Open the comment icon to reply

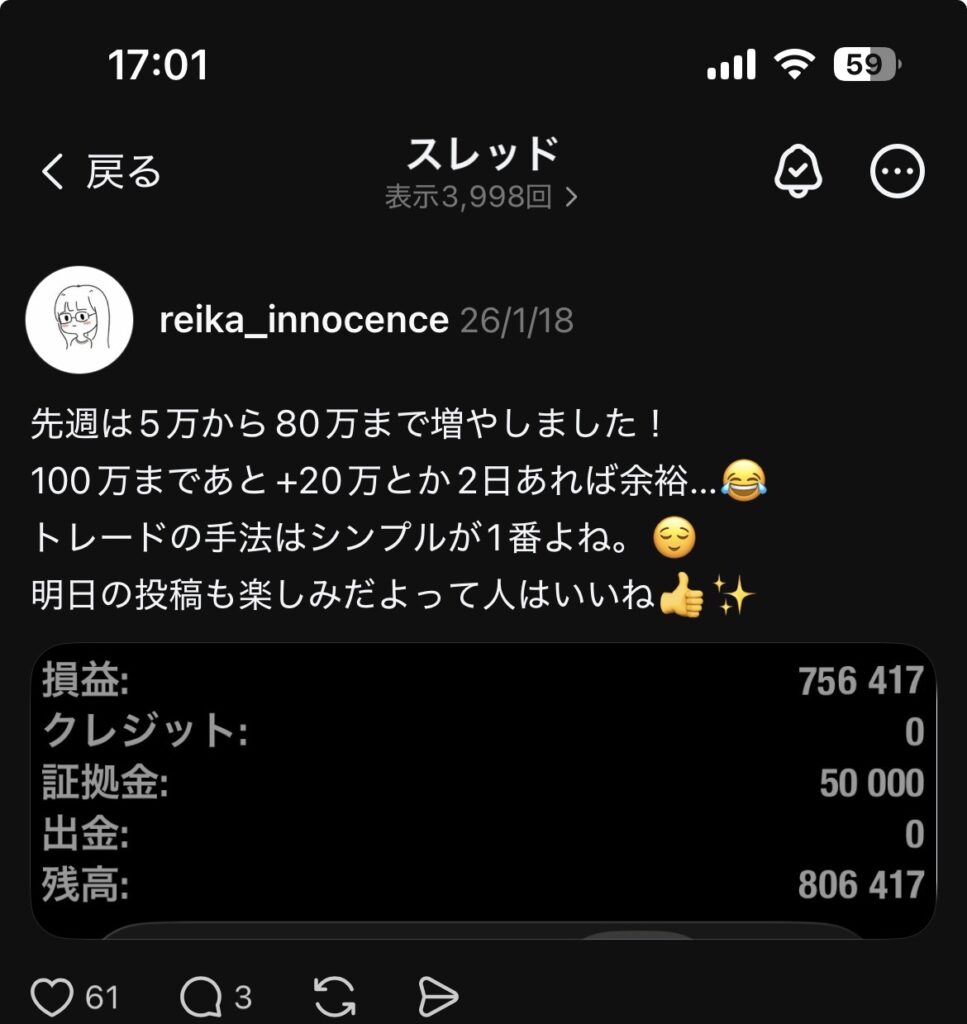click(x=200, y=996)
